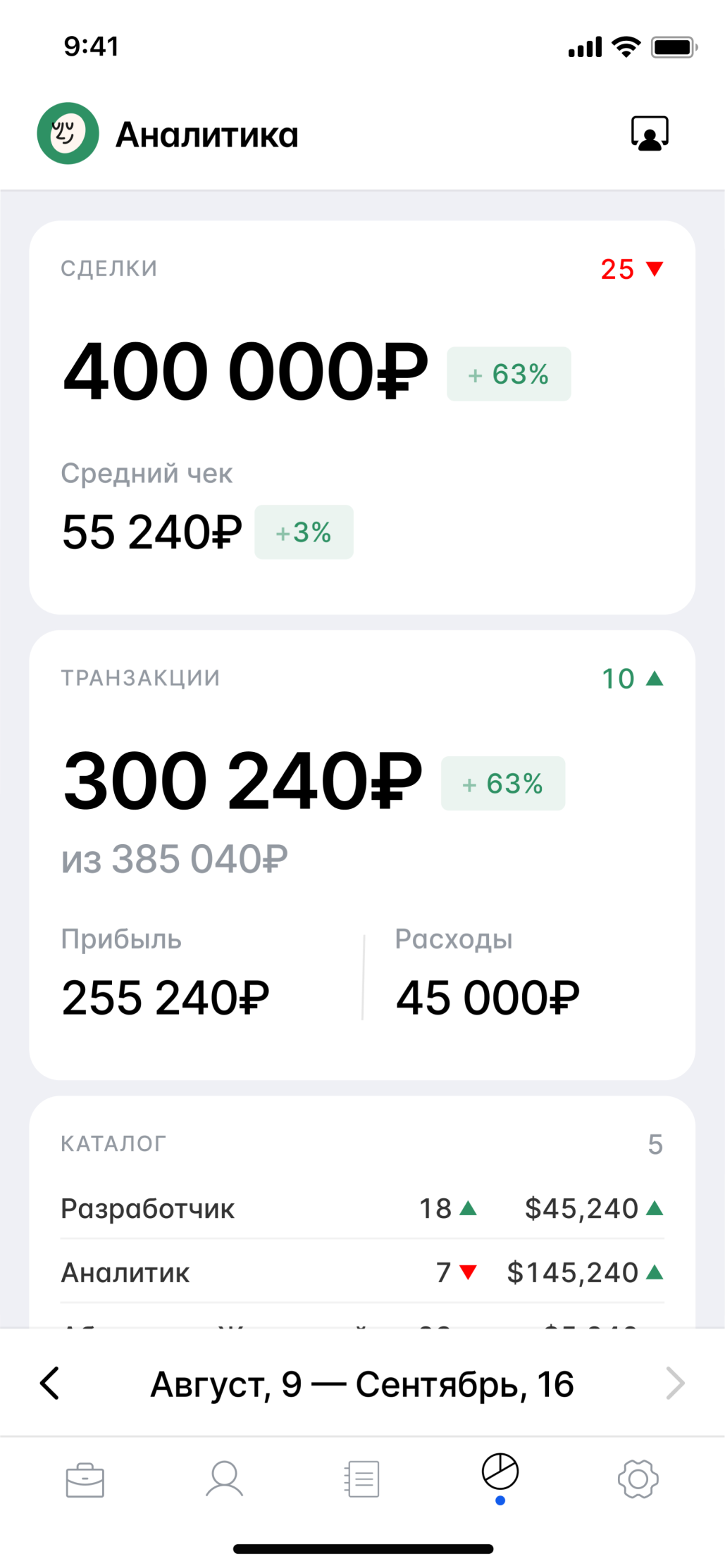The image size is (725, 1568).
Task: Select the Август–Сентябрь date range
Action: (362, 1384)
